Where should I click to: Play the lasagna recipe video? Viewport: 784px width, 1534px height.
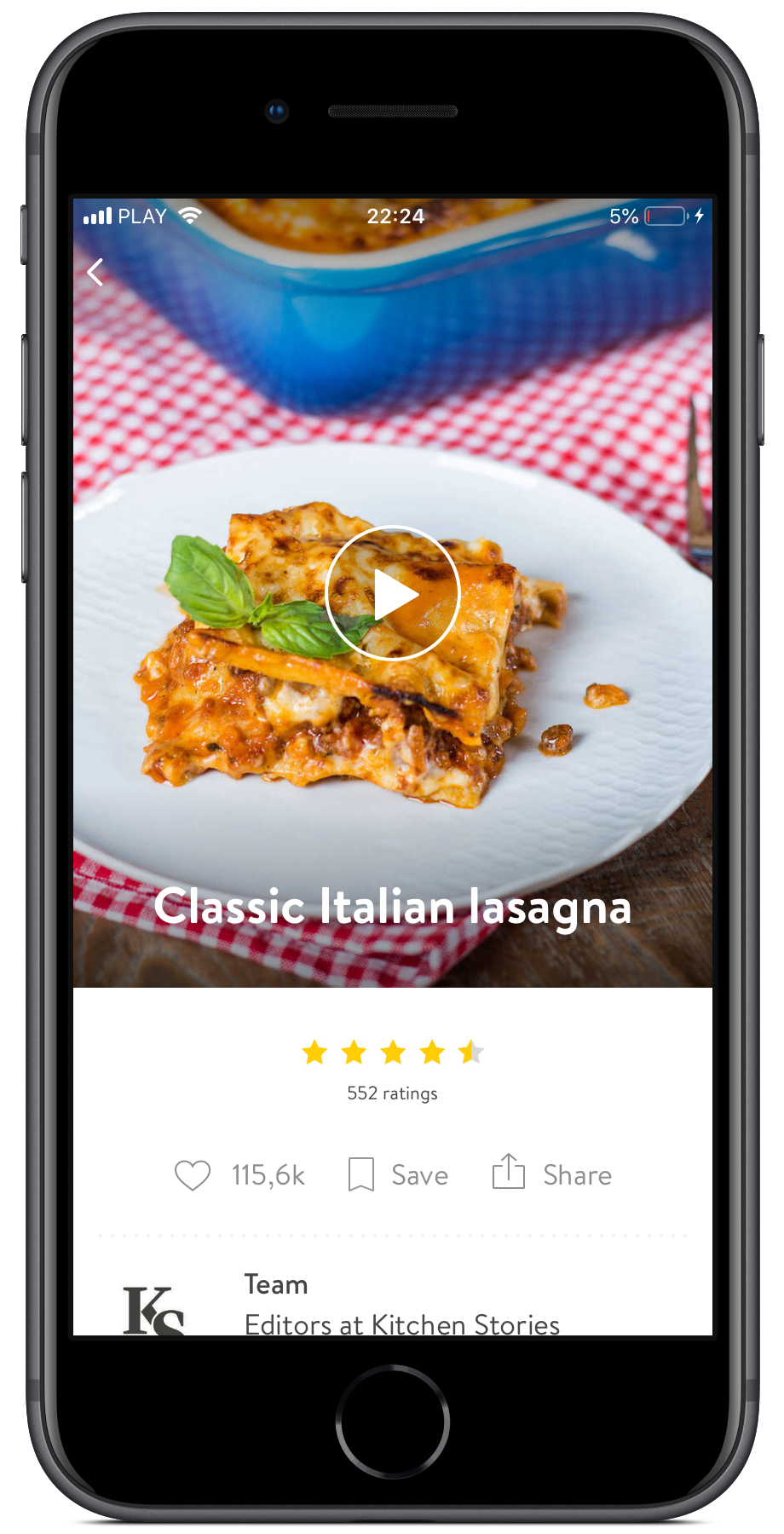point(393,593)
